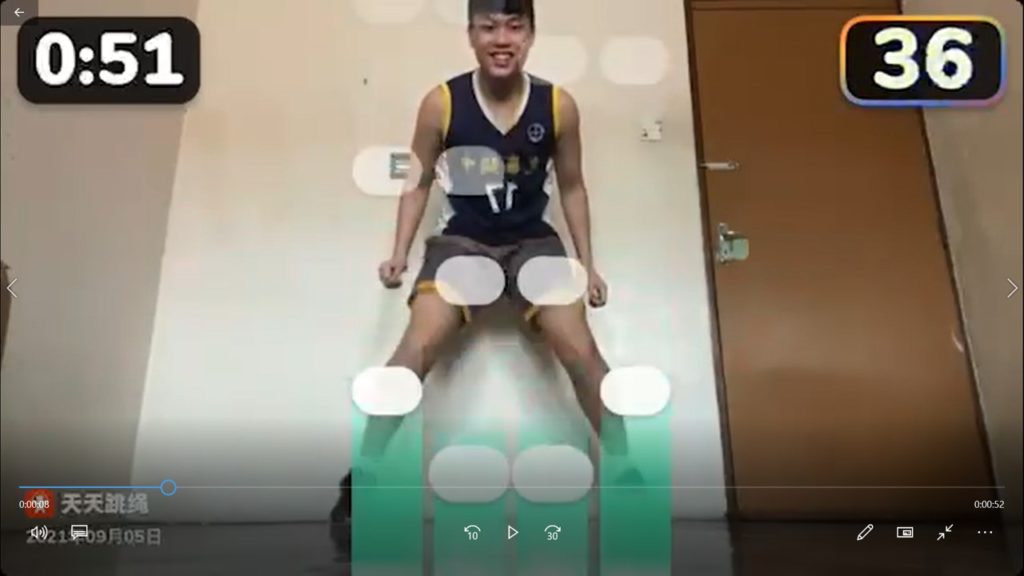Switch to mini player view
Image resolution: width=1024 pixels, height=576 pixels.
905,532
